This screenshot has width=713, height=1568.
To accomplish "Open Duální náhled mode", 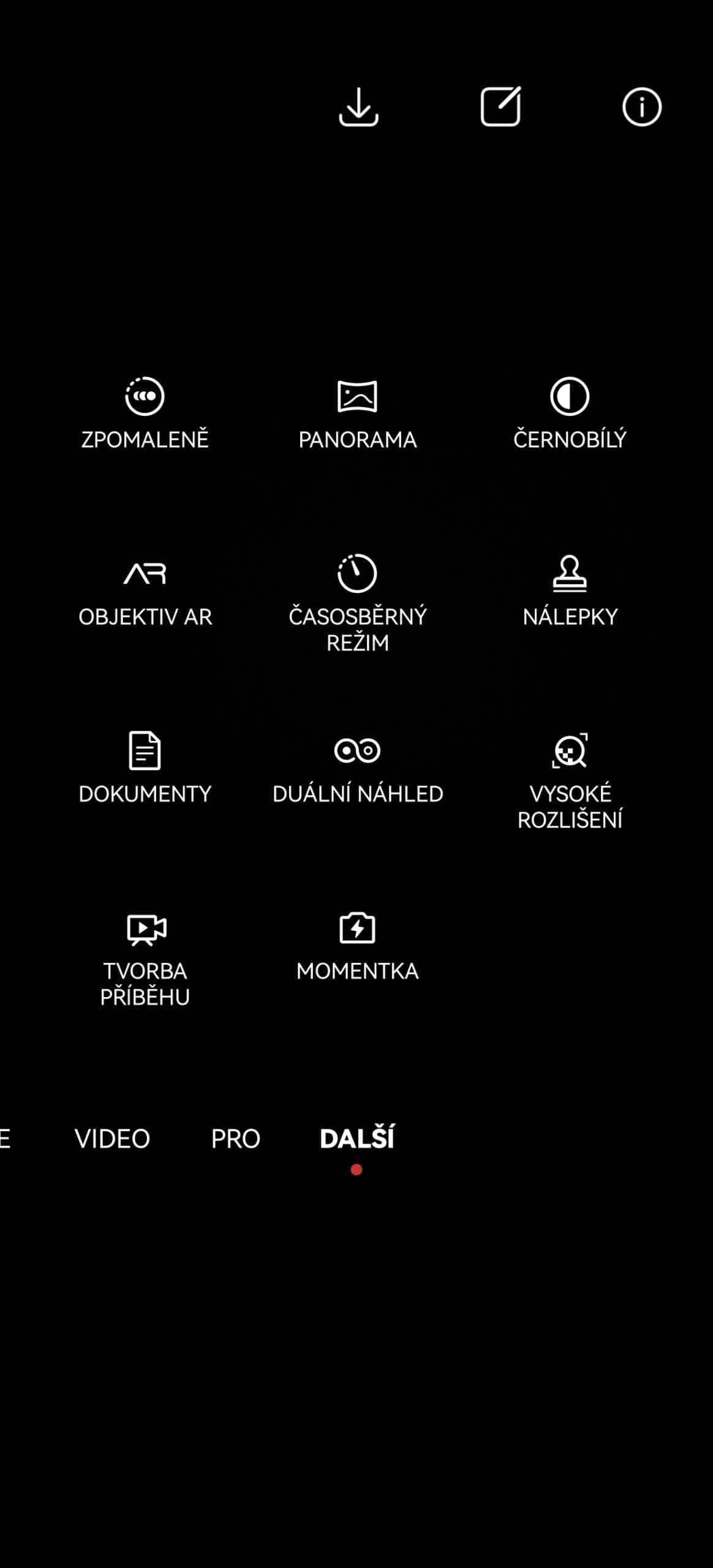I will click(x=357, y=768).
